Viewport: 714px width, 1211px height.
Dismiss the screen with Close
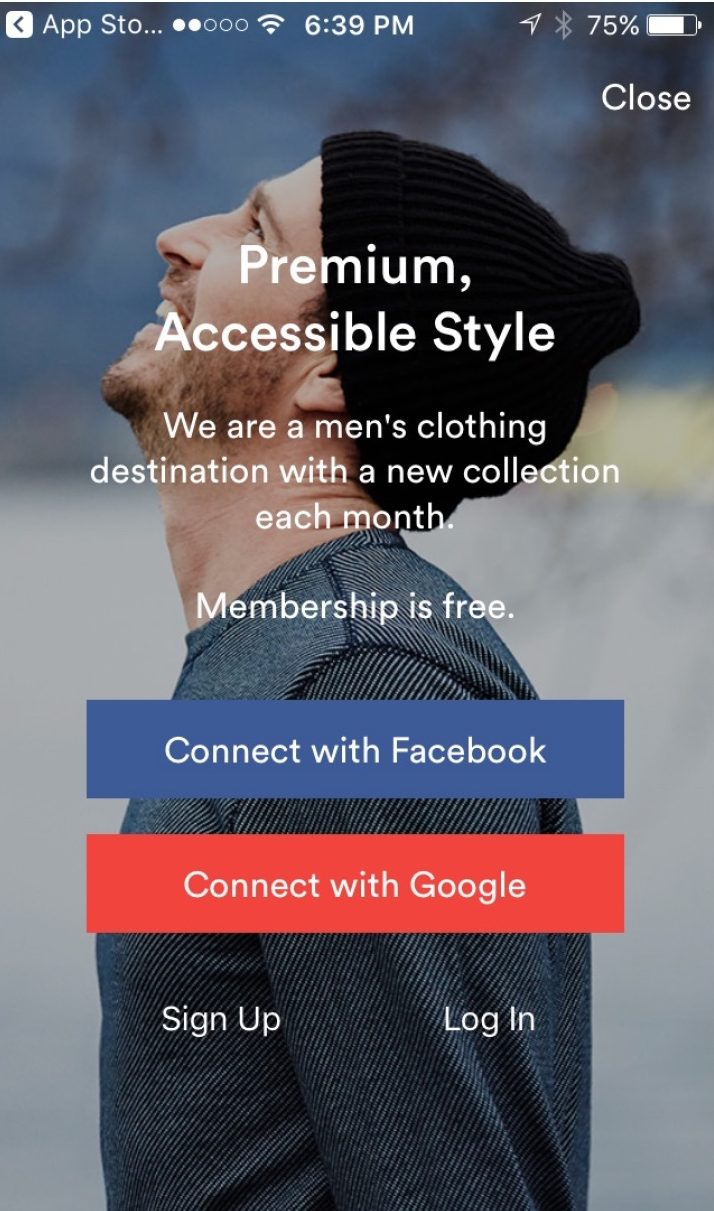point(645,98)
